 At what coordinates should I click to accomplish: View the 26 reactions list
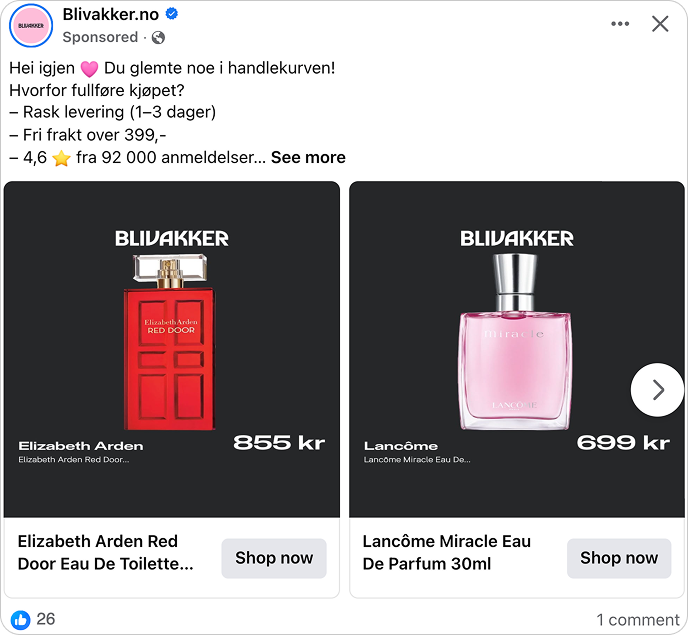pyautogui.click(x=34, y=619)
